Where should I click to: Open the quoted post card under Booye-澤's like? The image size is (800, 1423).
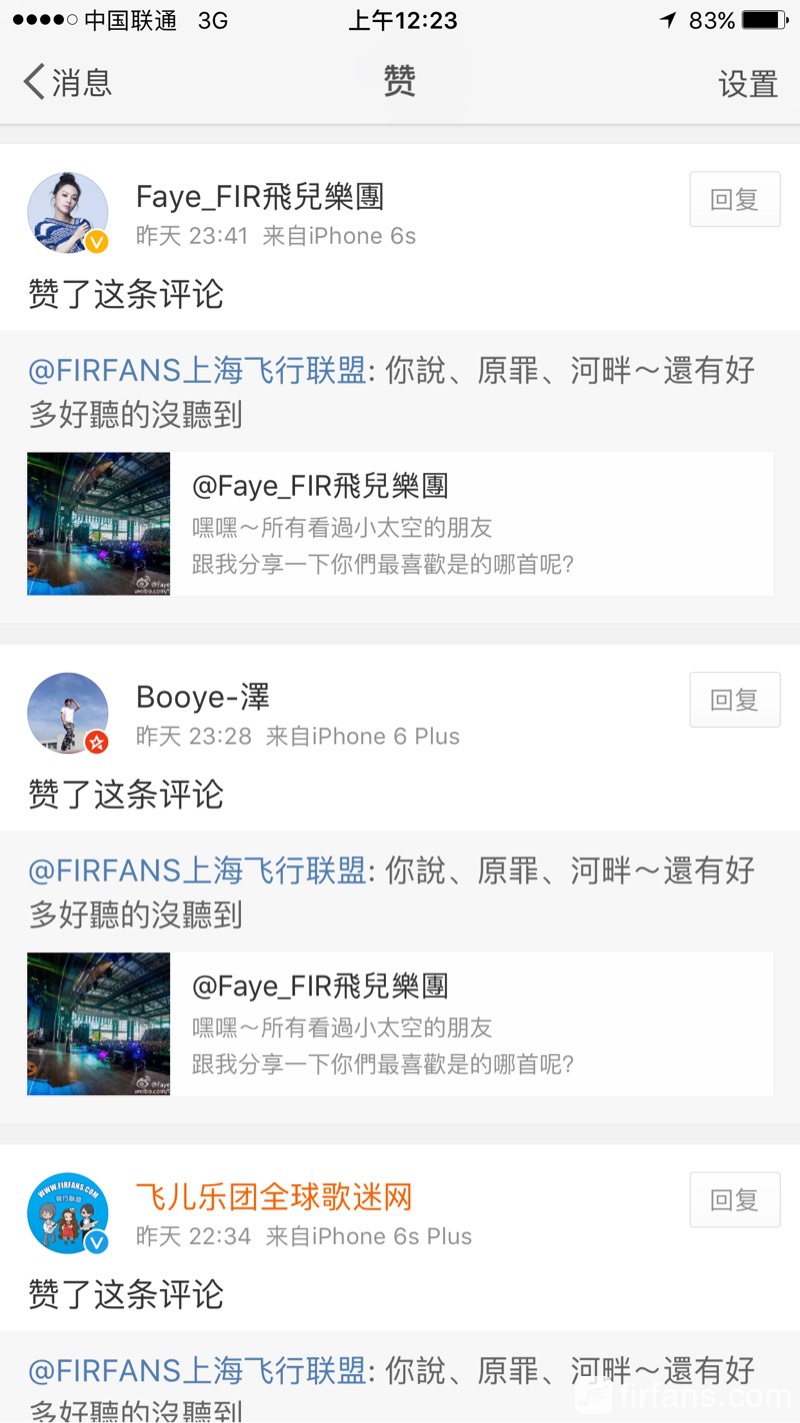[400, 1024]
